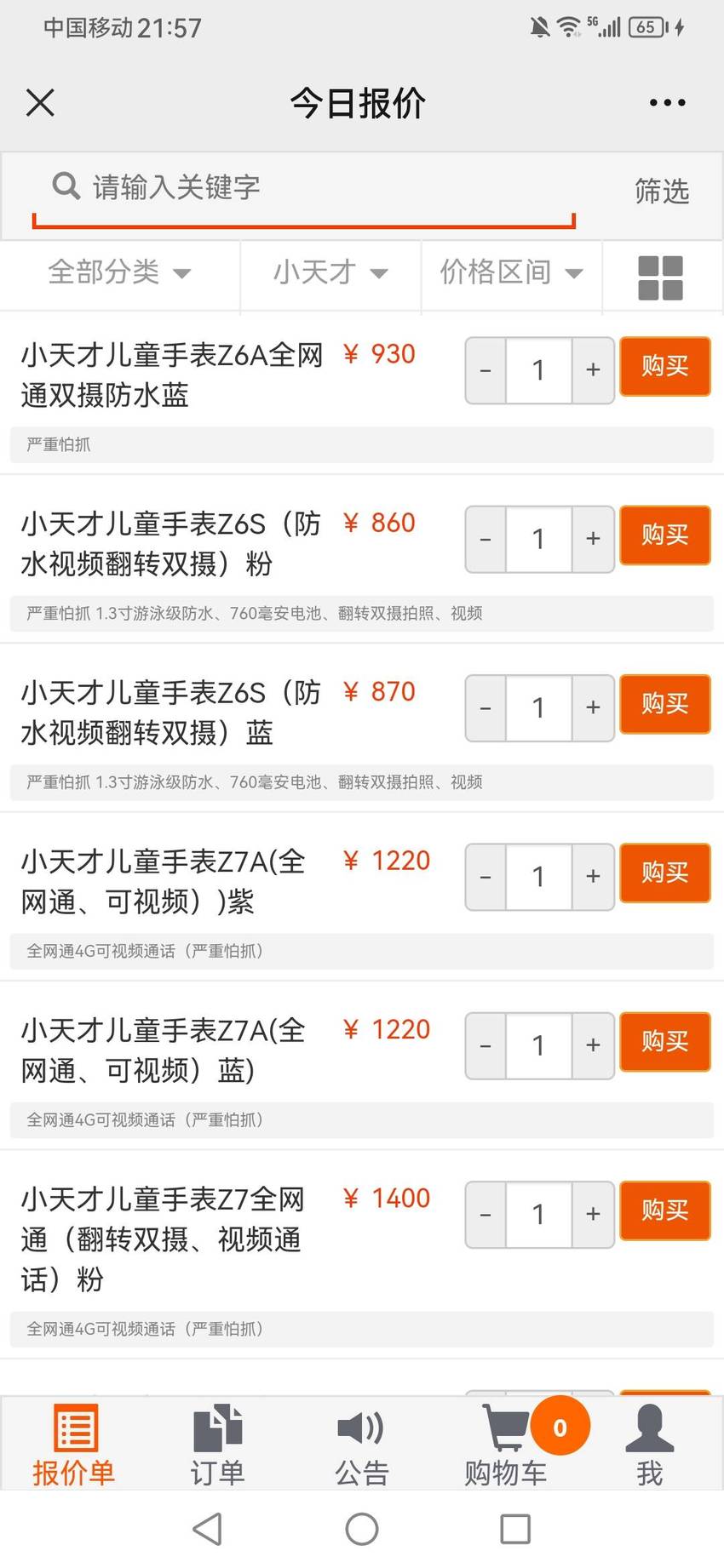
Task: Expand the 全部分类 dropdown
Action: [119, 272]
